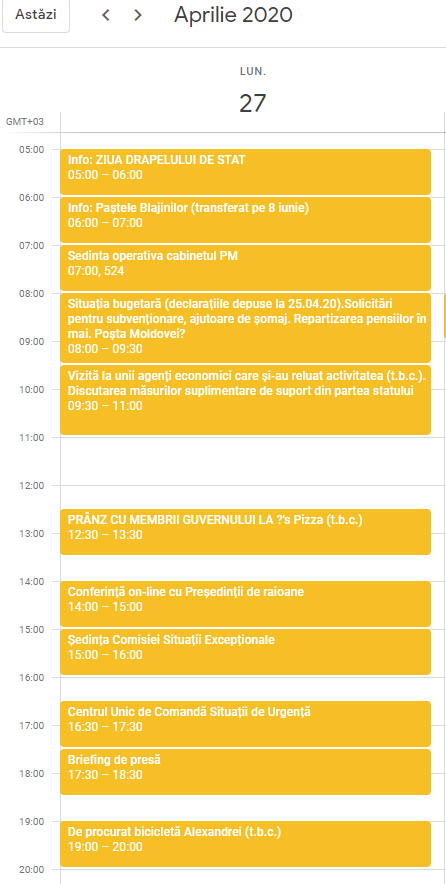Open De procurat bicicletă Alexandrei event
The width and height of the screenshot is (446, 884).
245,844
